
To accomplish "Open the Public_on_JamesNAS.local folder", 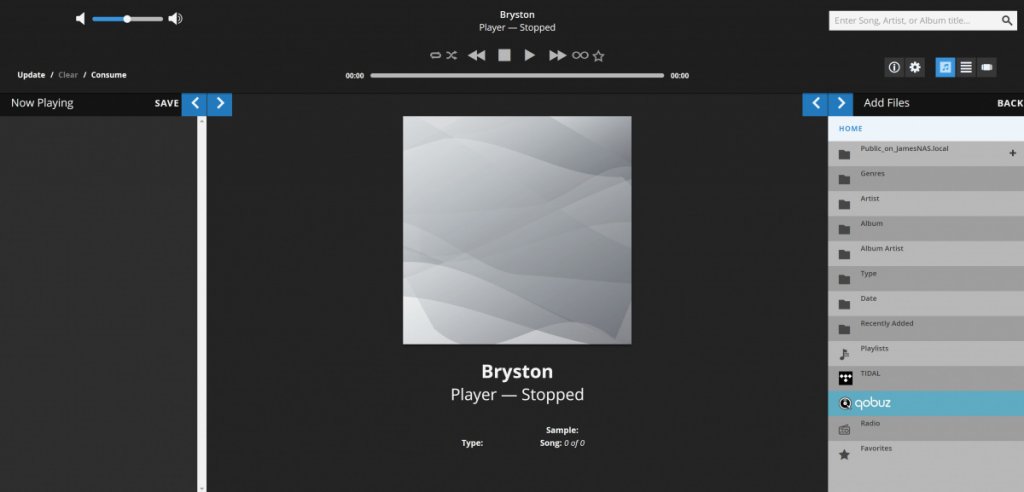I will [904, 149].
